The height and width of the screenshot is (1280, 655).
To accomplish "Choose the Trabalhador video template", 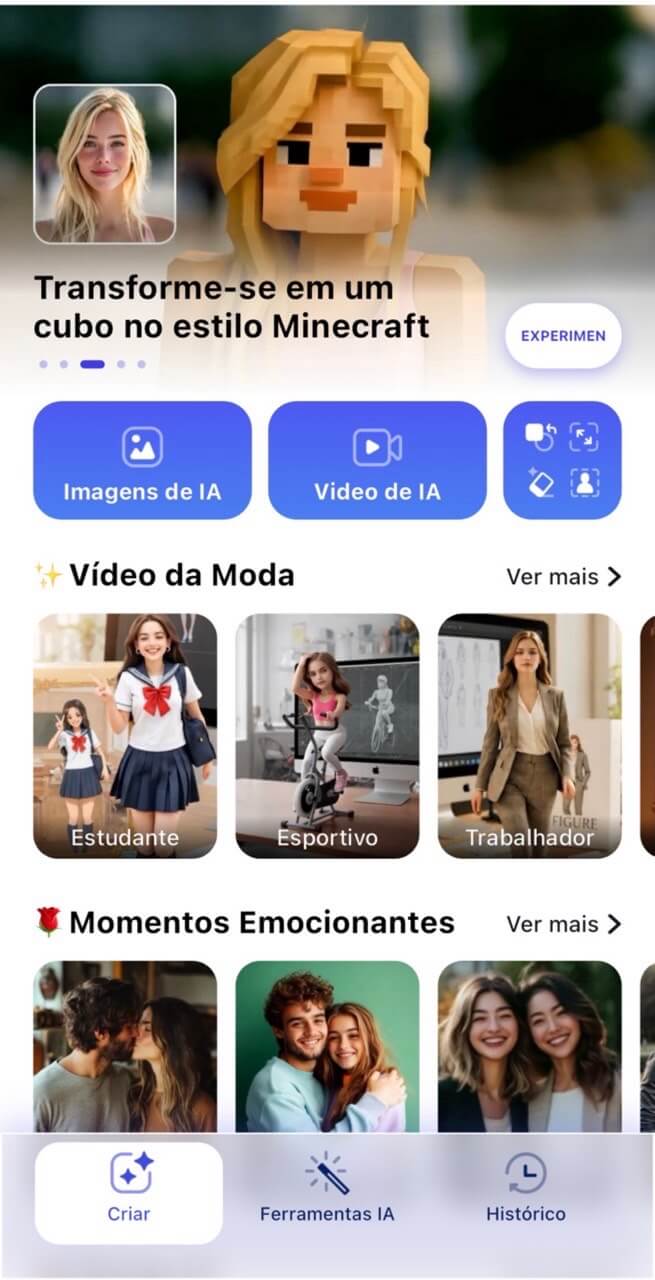I will coord(529,736).
